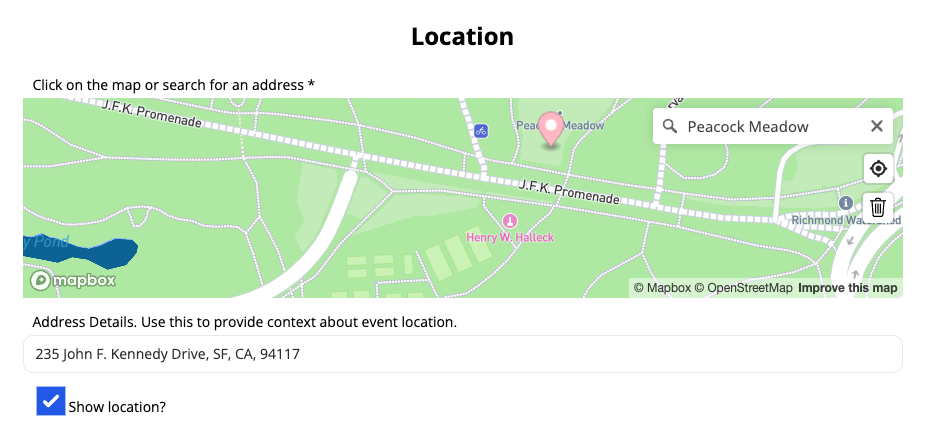Uncheck the Show location checkbox

[51, 402]
